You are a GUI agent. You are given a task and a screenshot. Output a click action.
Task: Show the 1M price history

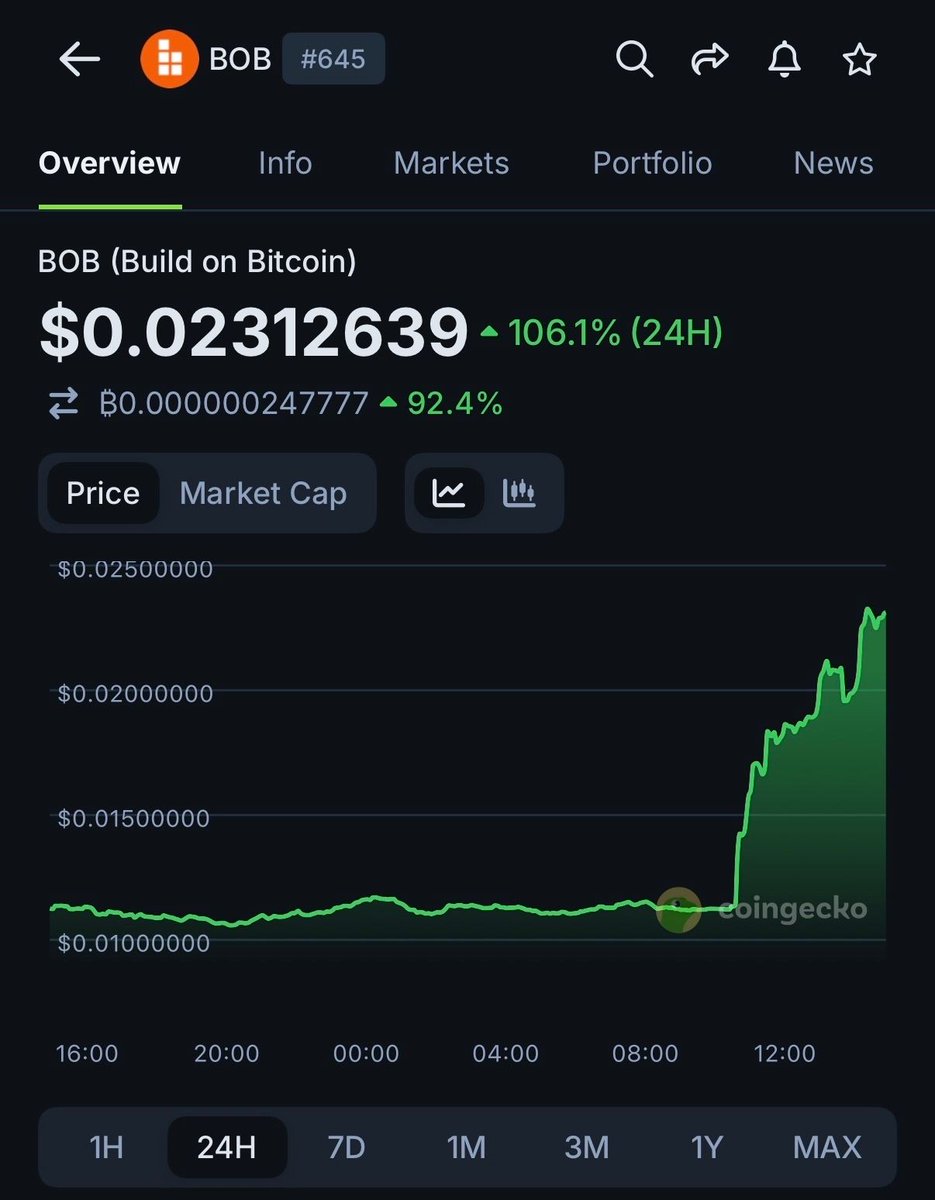pyautogui.click(x=466, y=1146)
